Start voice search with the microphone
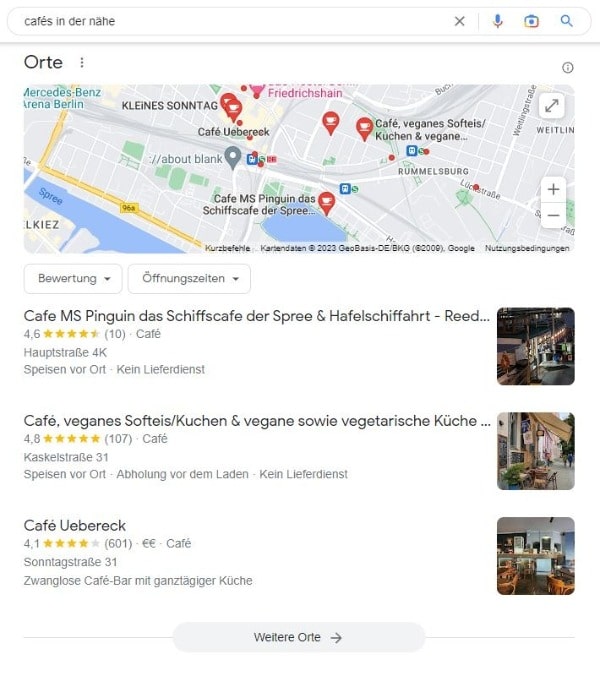Screen dimensions: 600x676 click(x=497, y=21)
